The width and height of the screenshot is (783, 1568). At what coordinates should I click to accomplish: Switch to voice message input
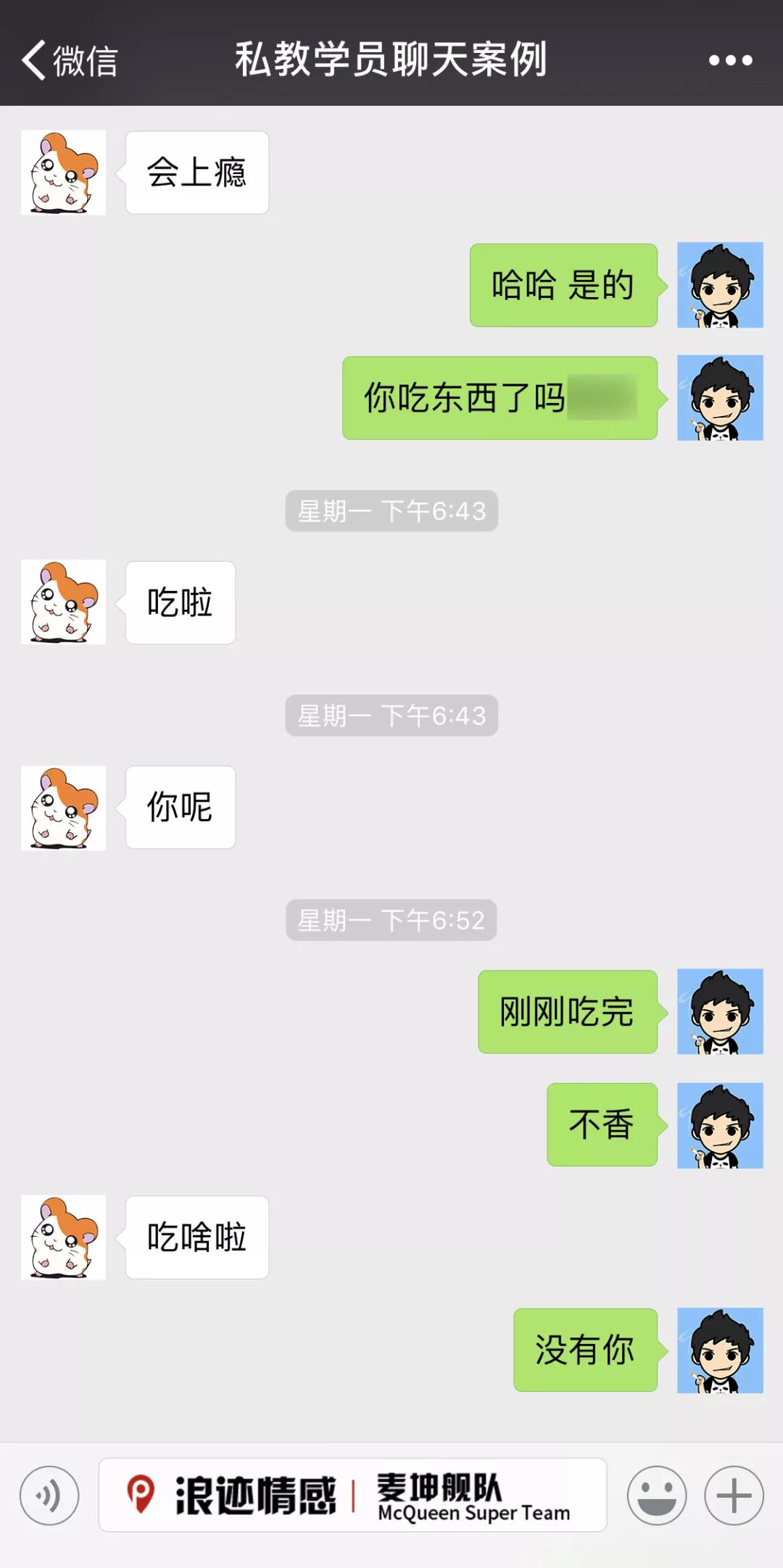[49, 1495]
